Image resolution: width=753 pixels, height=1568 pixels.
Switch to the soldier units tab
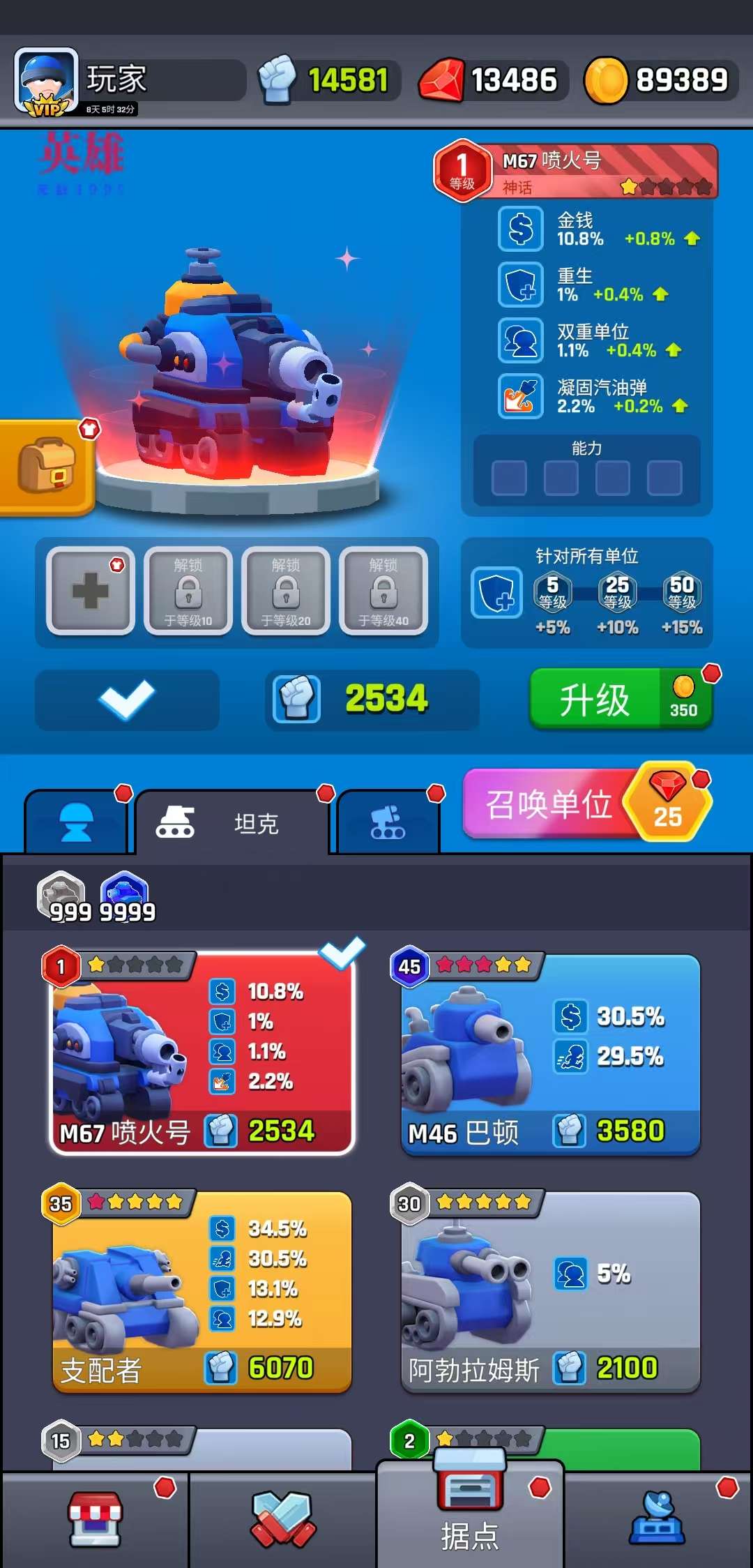[77, 823]
